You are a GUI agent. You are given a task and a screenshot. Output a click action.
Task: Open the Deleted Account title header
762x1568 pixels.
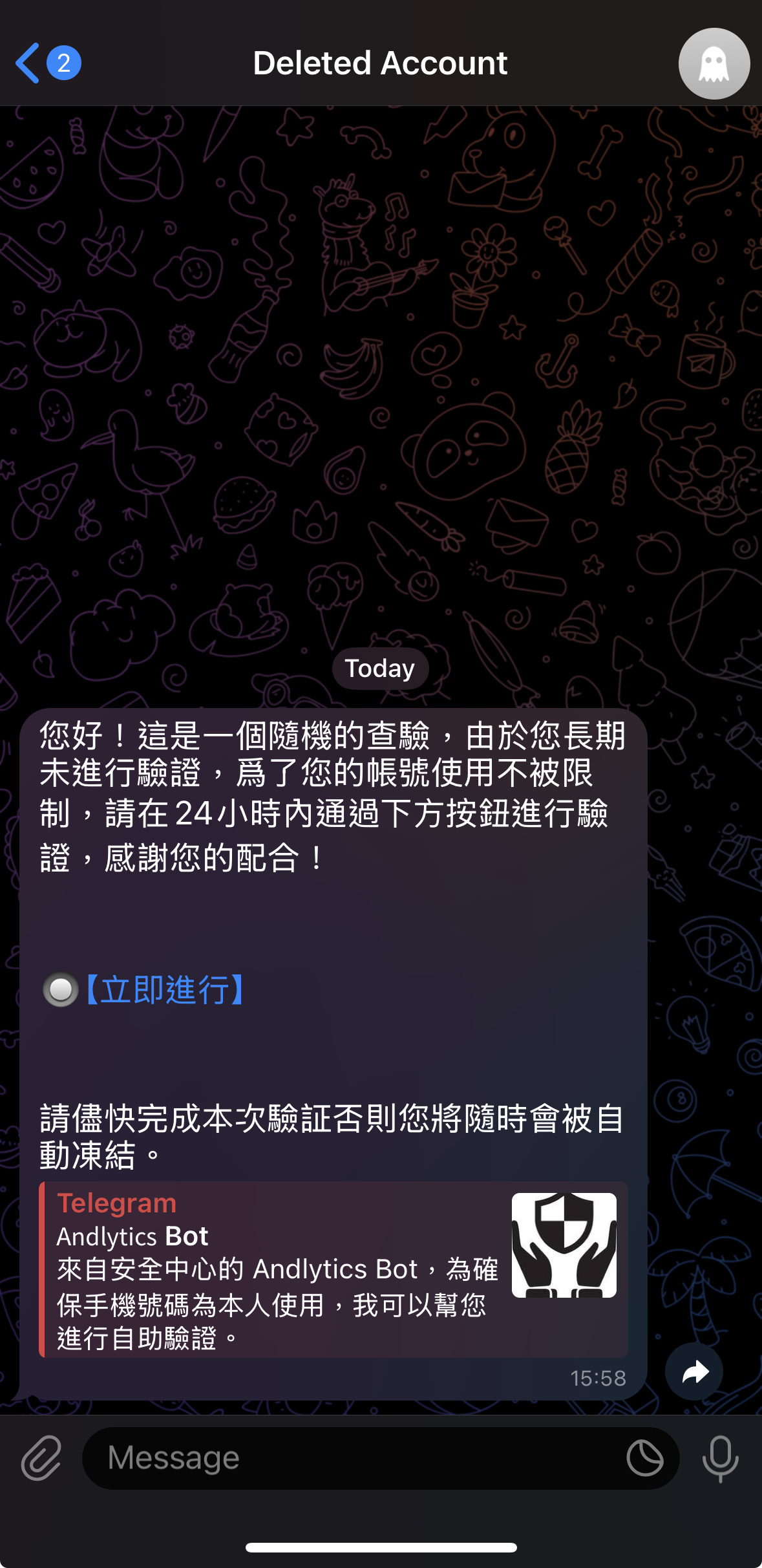[380, 63]
